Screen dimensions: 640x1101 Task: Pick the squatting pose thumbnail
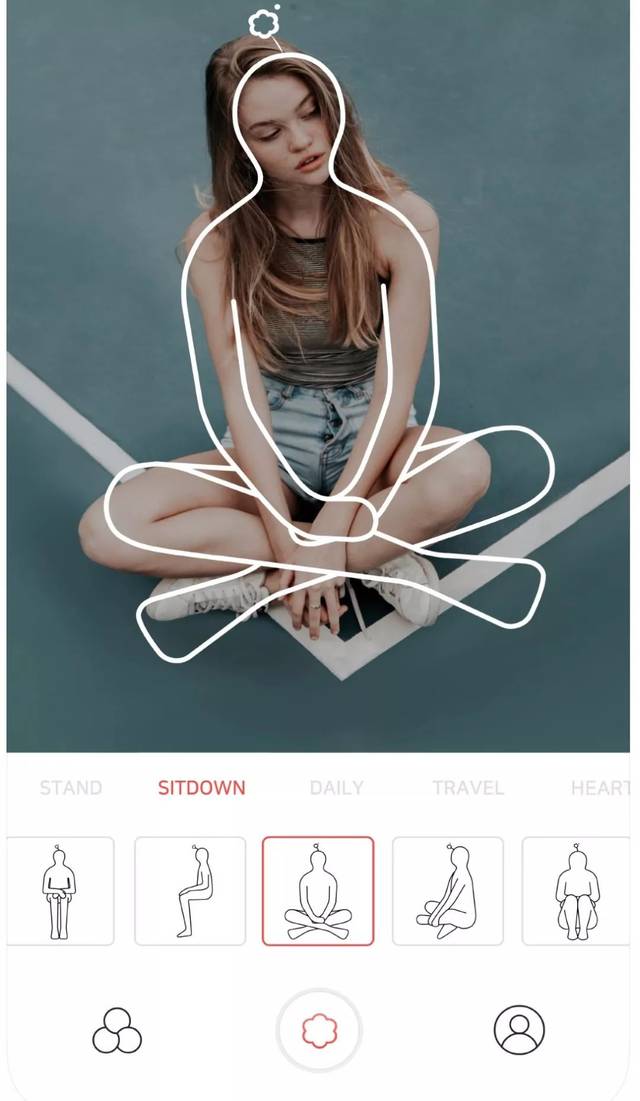tap(578, 891)
